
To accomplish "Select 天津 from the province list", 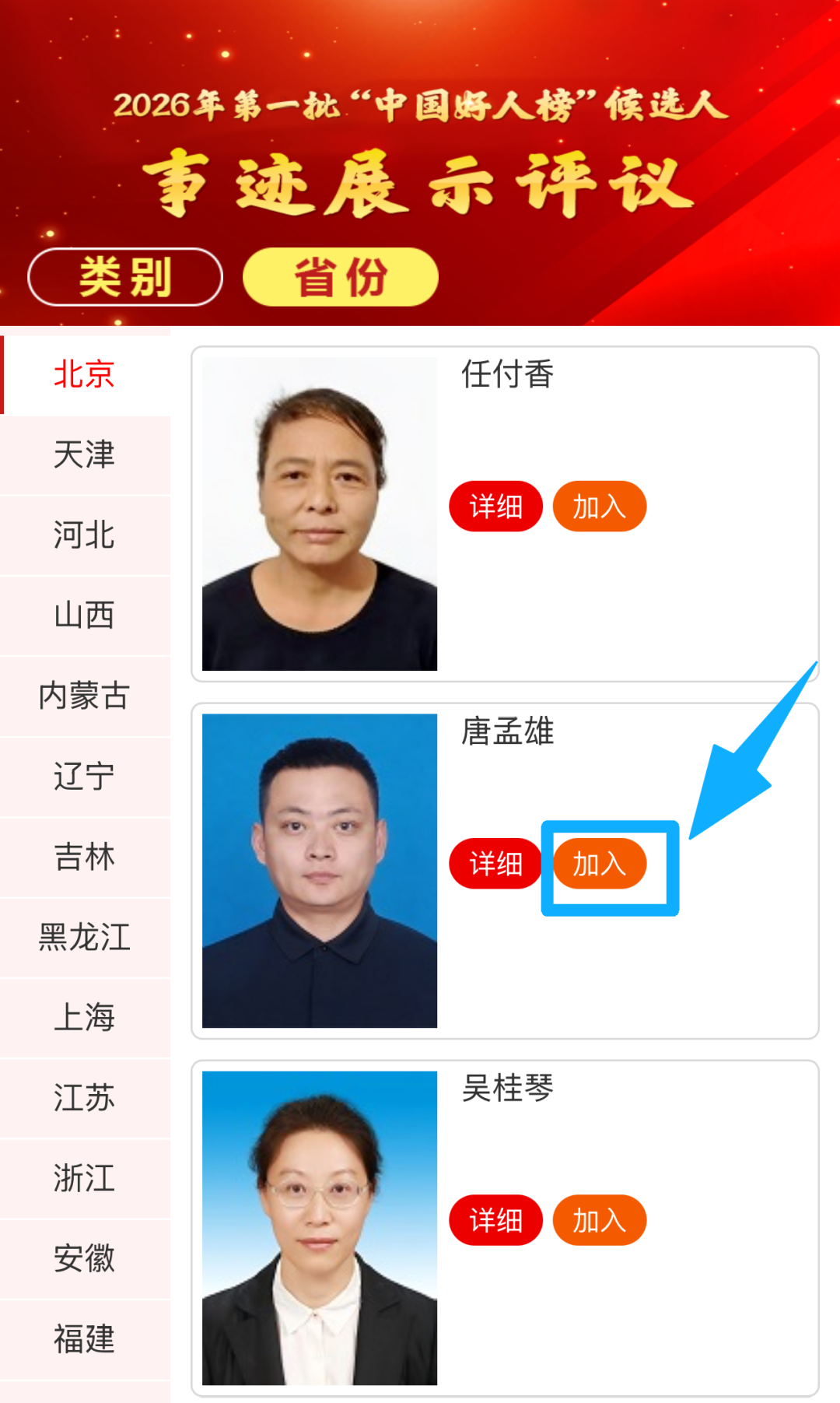I will [x=85, y=455].
